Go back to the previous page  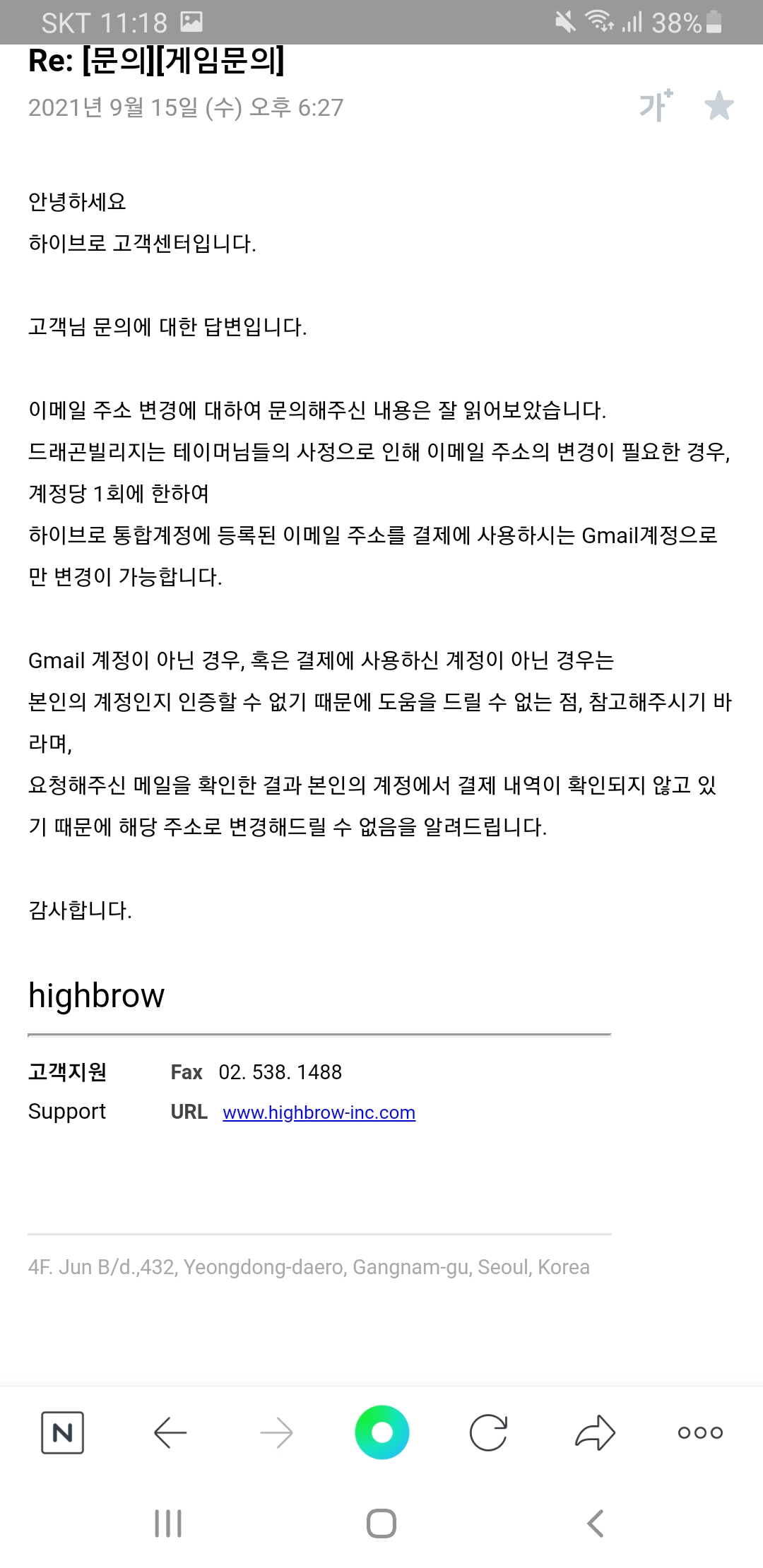pyautogui.click(x=170, y=1432)
